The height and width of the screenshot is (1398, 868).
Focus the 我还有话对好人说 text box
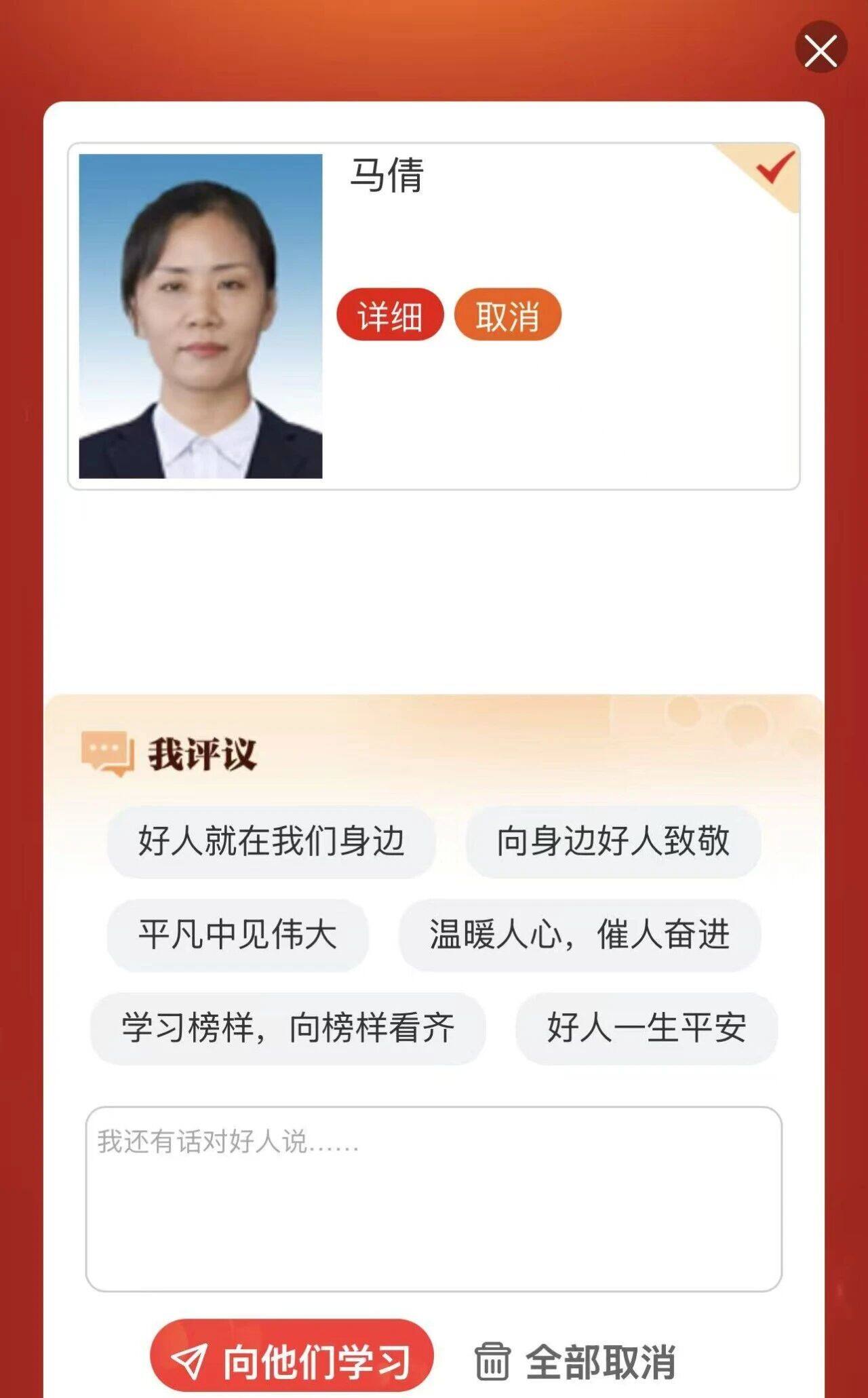(433, 1199)
